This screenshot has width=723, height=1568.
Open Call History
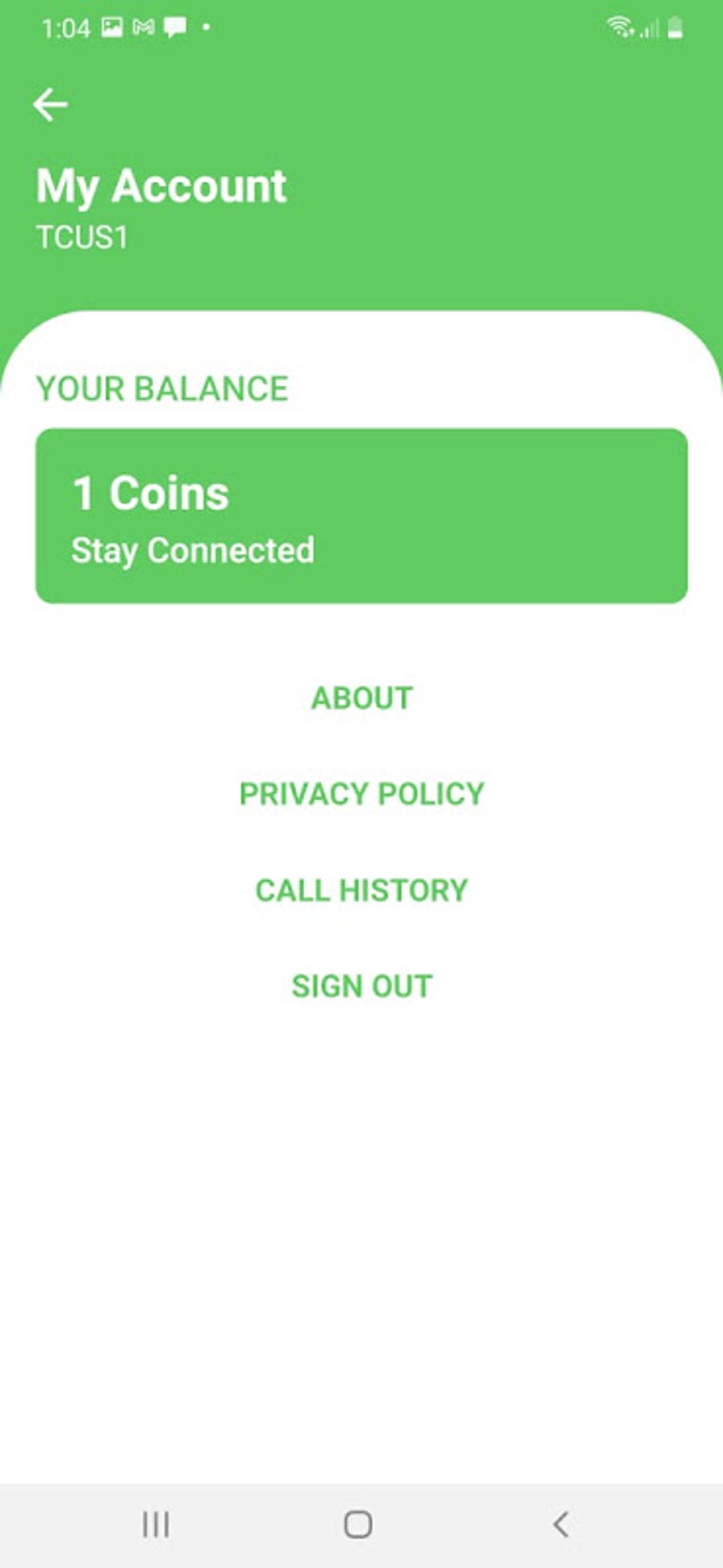pyautogui.click(x=361, y=890)
